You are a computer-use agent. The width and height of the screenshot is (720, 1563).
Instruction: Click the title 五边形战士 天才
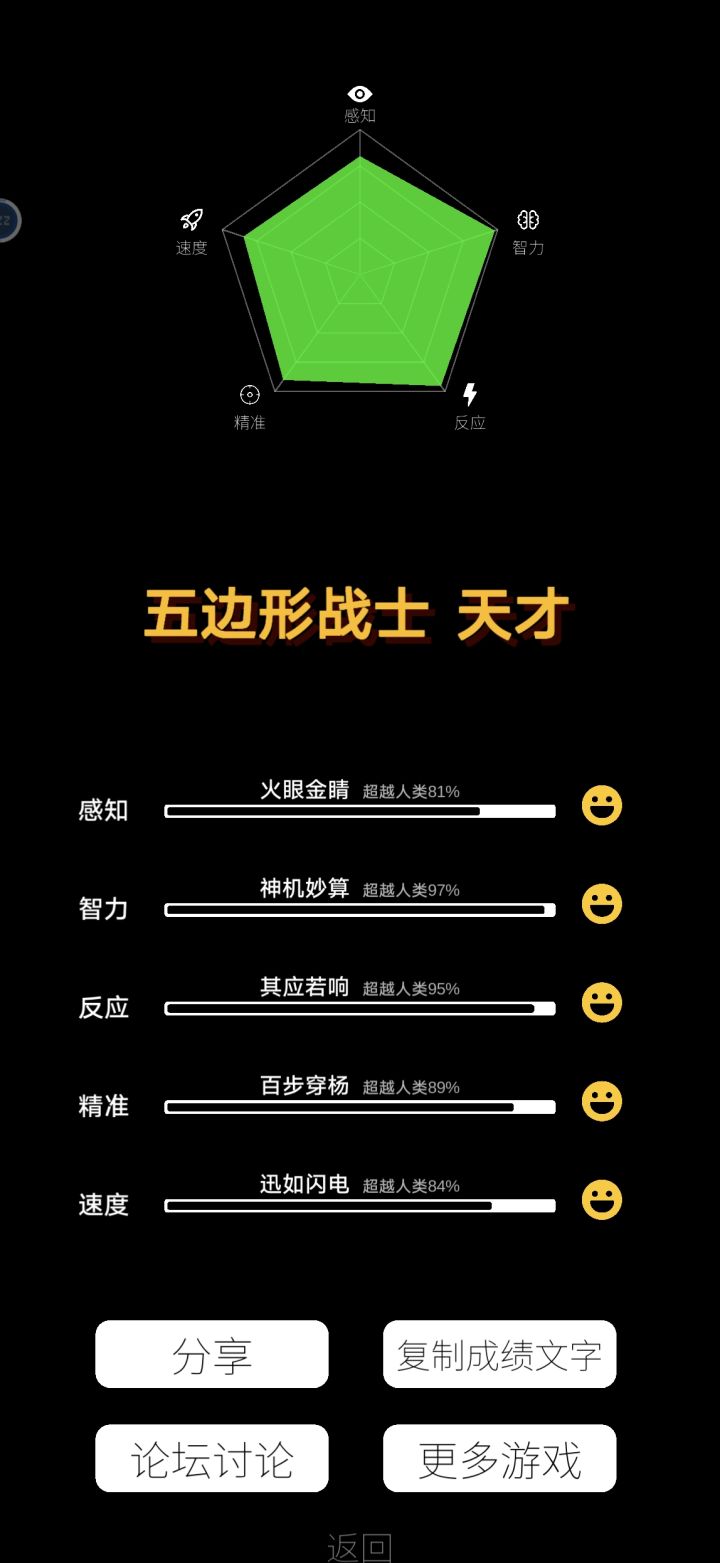pyautogui.click(x=358, y=616)
